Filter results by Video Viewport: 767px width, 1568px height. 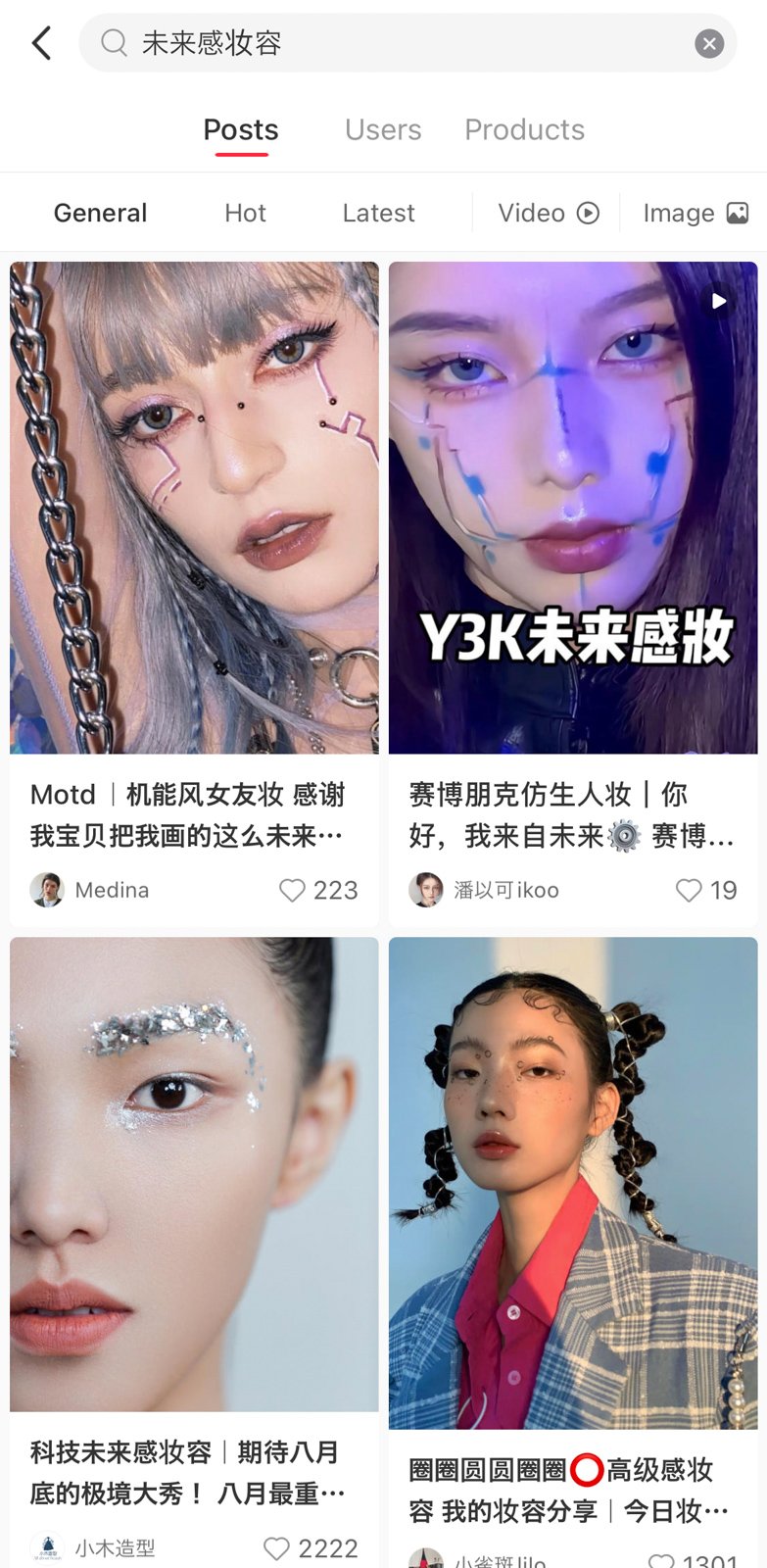click(x=548, y=213)
